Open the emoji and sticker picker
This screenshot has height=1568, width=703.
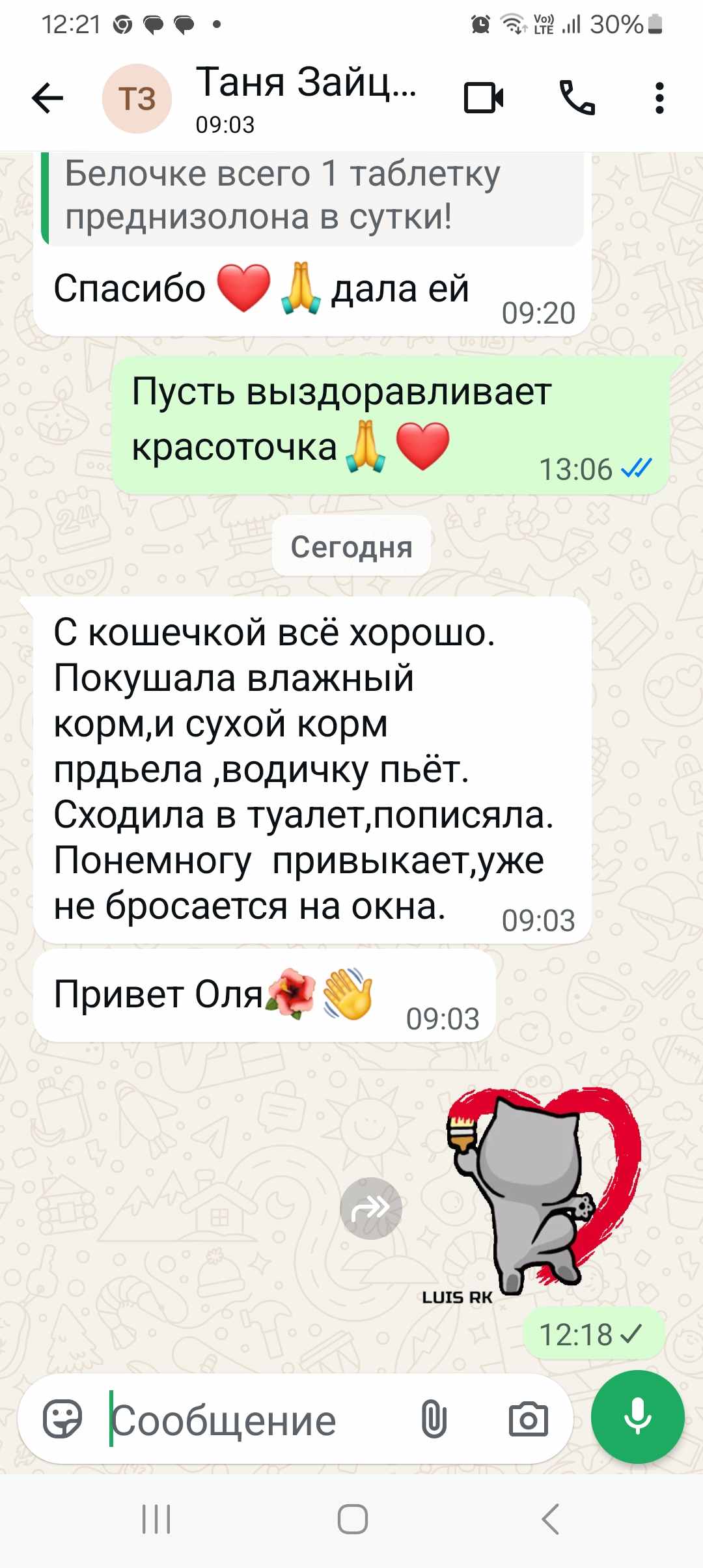62,1419
